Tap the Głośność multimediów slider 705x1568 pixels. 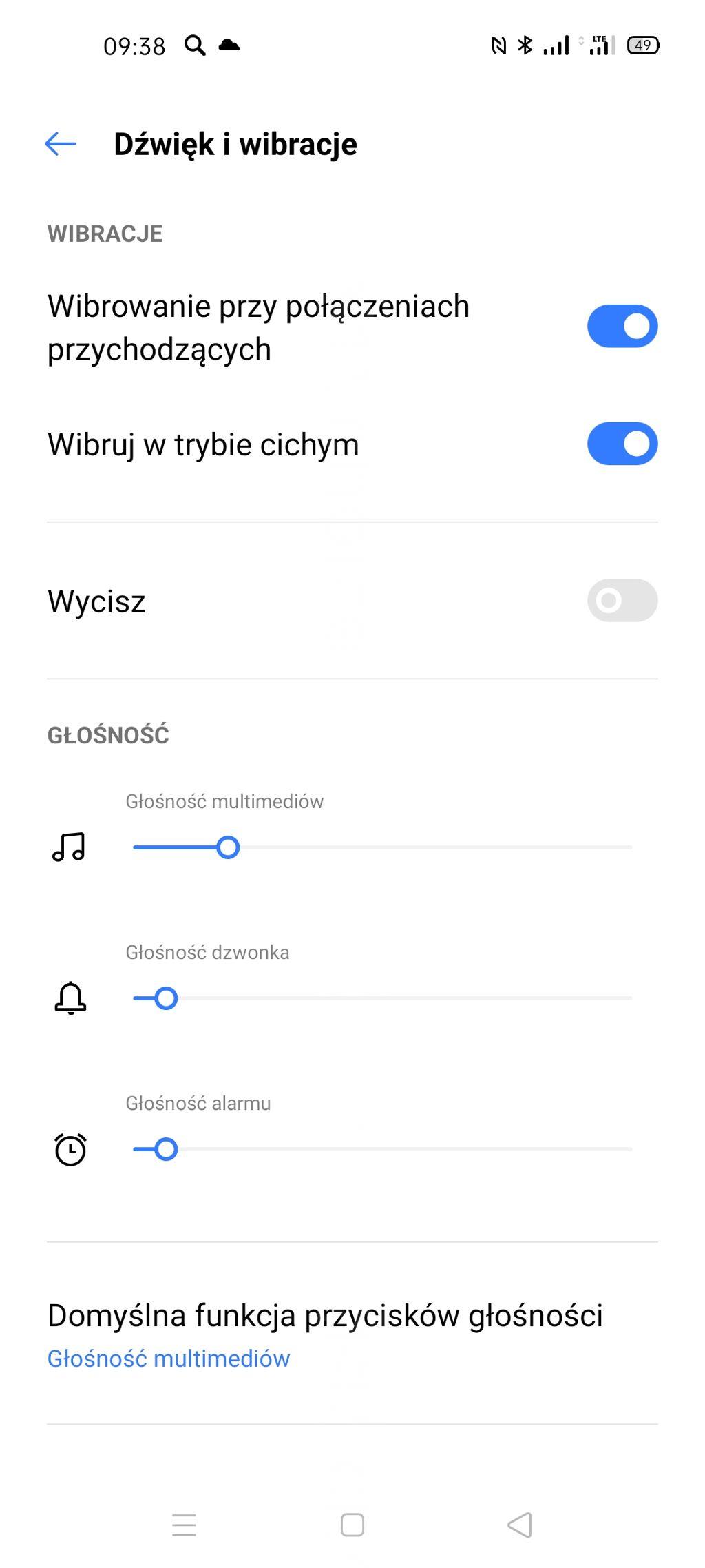pyautogui.click(x=382, y=847)
